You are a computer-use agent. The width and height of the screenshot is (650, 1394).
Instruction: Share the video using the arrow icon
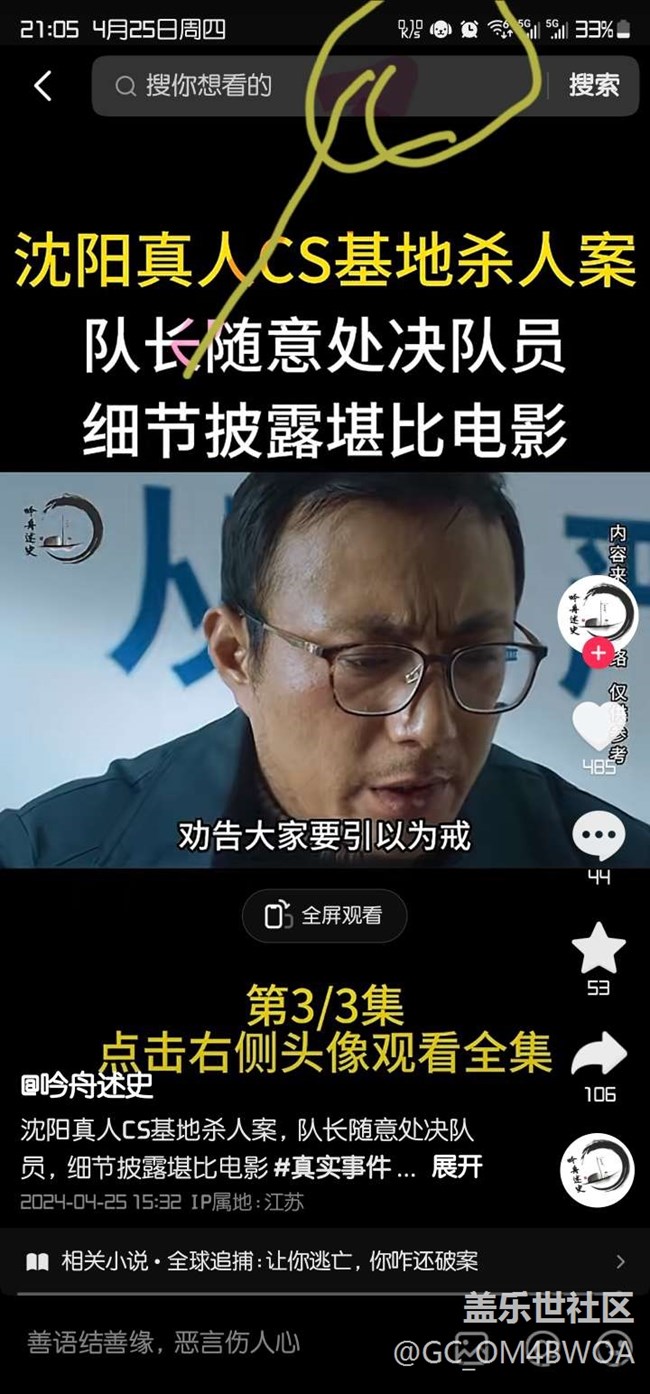pyautogui.click(x=599, y=1055)
